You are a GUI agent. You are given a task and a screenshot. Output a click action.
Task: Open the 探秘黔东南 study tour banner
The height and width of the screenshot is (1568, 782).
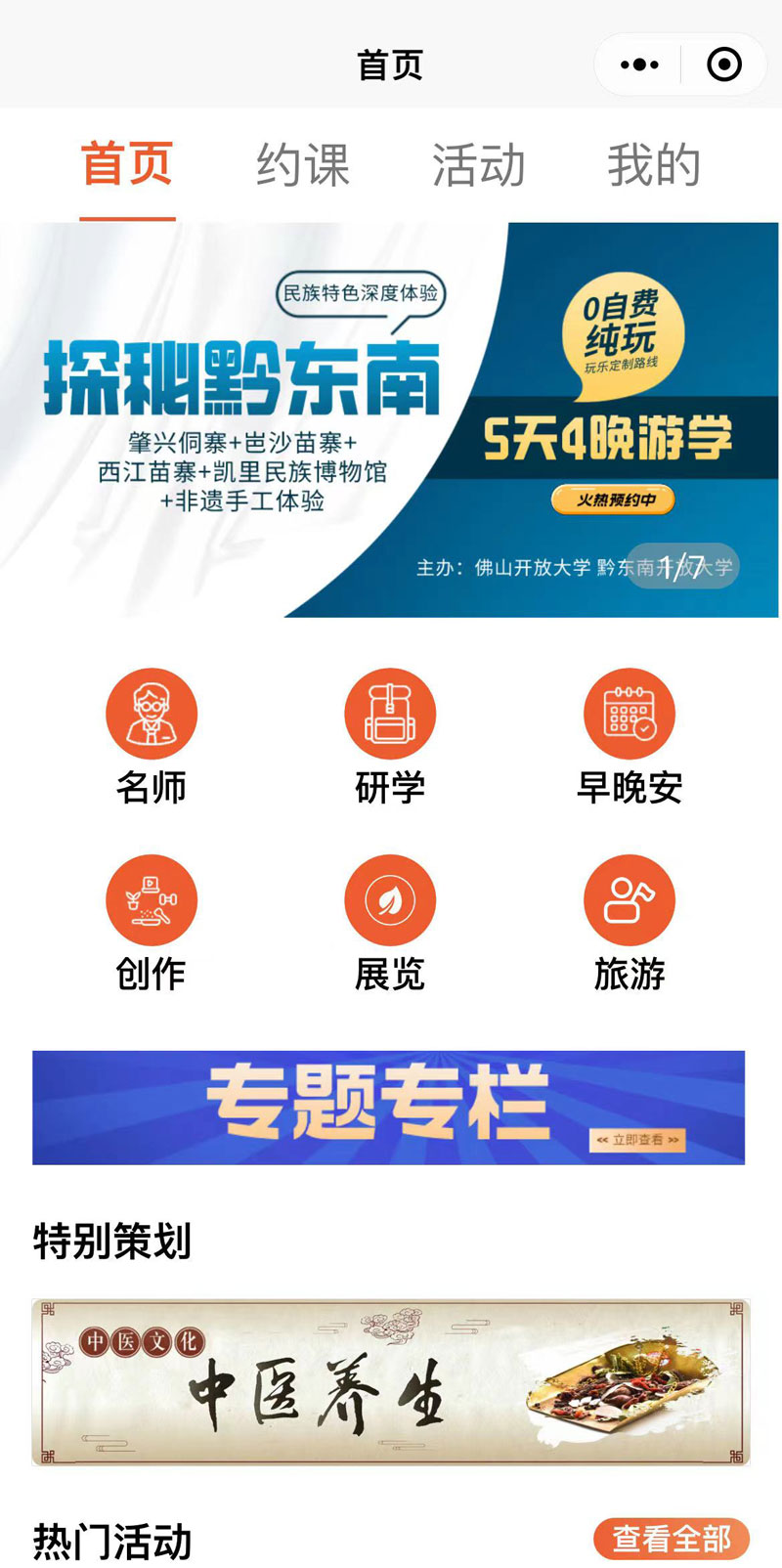(x=389, y=420)
